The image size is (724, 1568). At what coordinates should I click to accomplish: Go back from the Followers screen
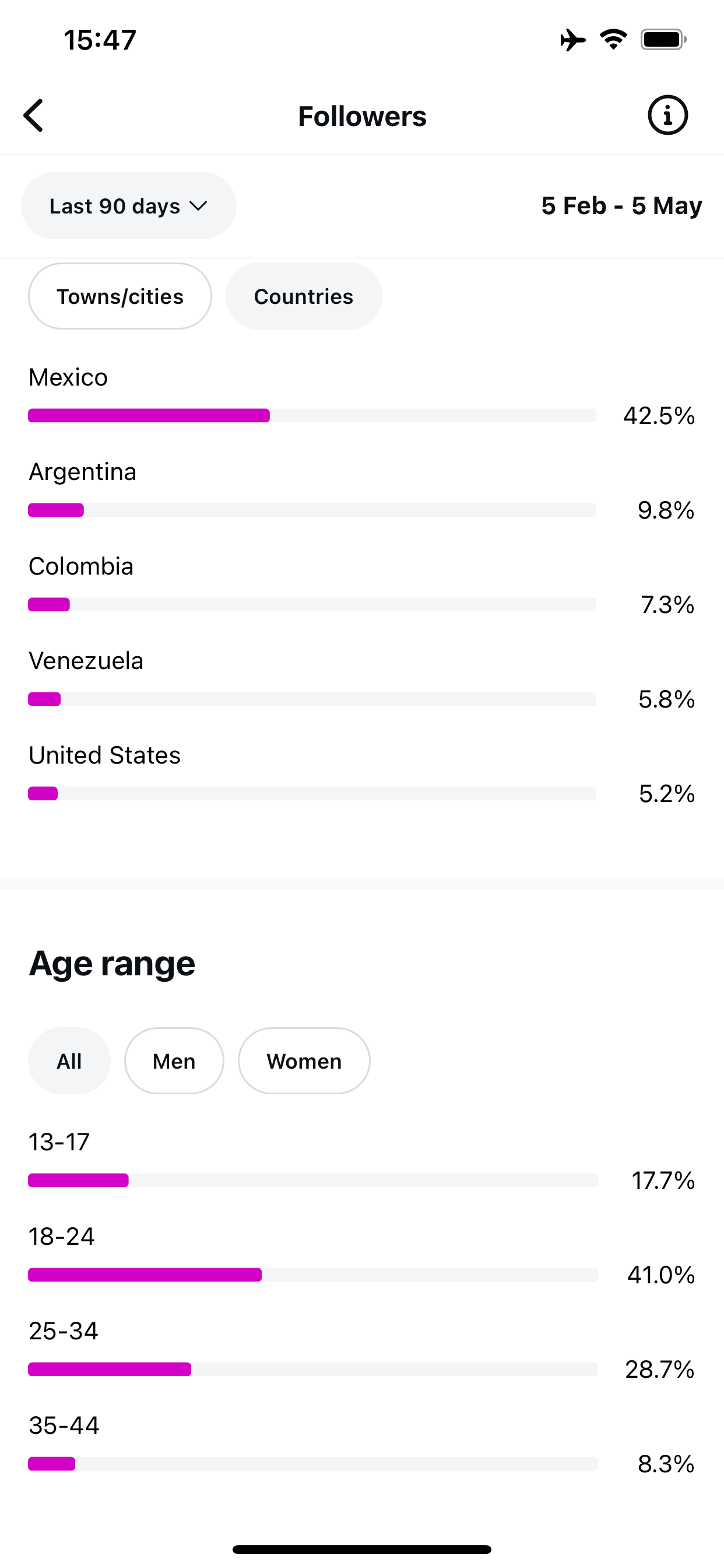(33, 116)
